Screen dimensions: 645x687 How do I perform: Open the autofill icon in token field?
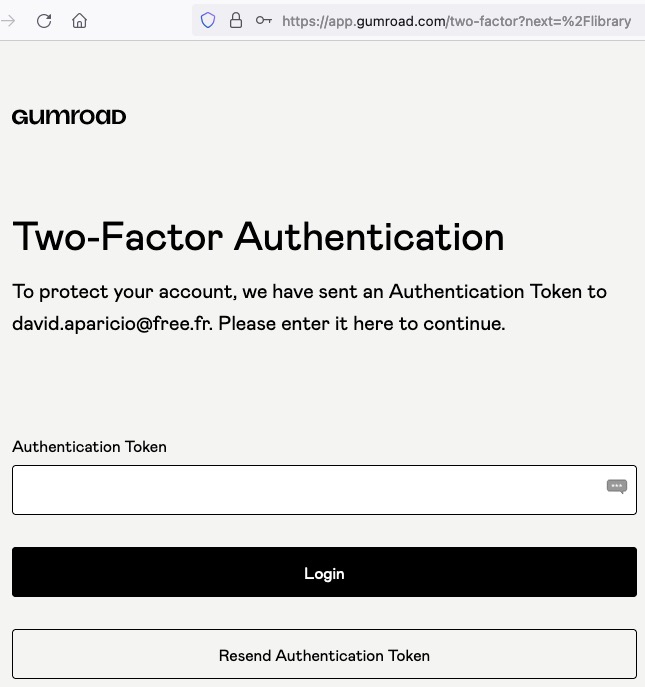pos(616,487)
